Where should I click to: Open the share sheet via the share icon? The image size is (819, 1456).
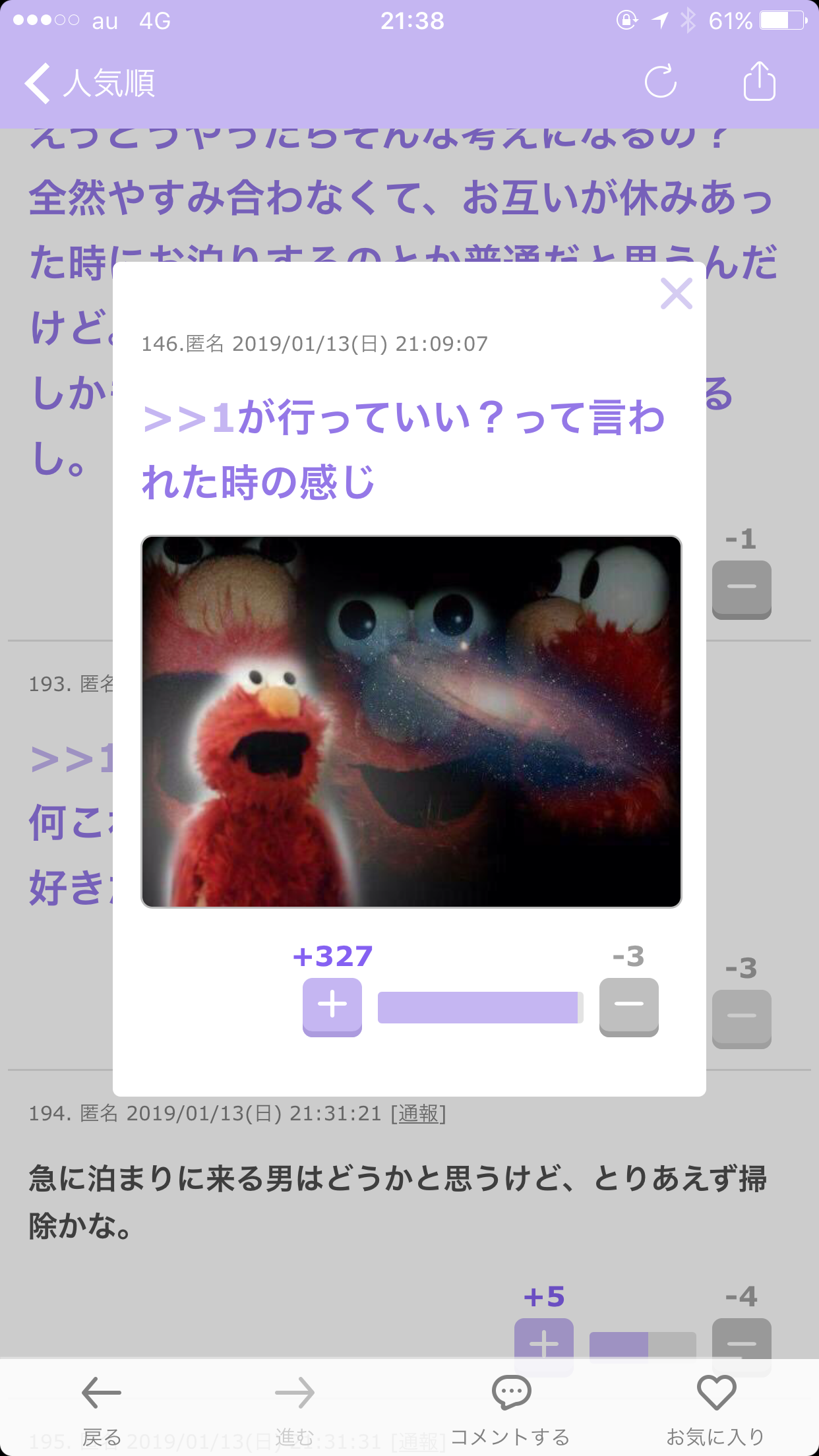point(759,82)
